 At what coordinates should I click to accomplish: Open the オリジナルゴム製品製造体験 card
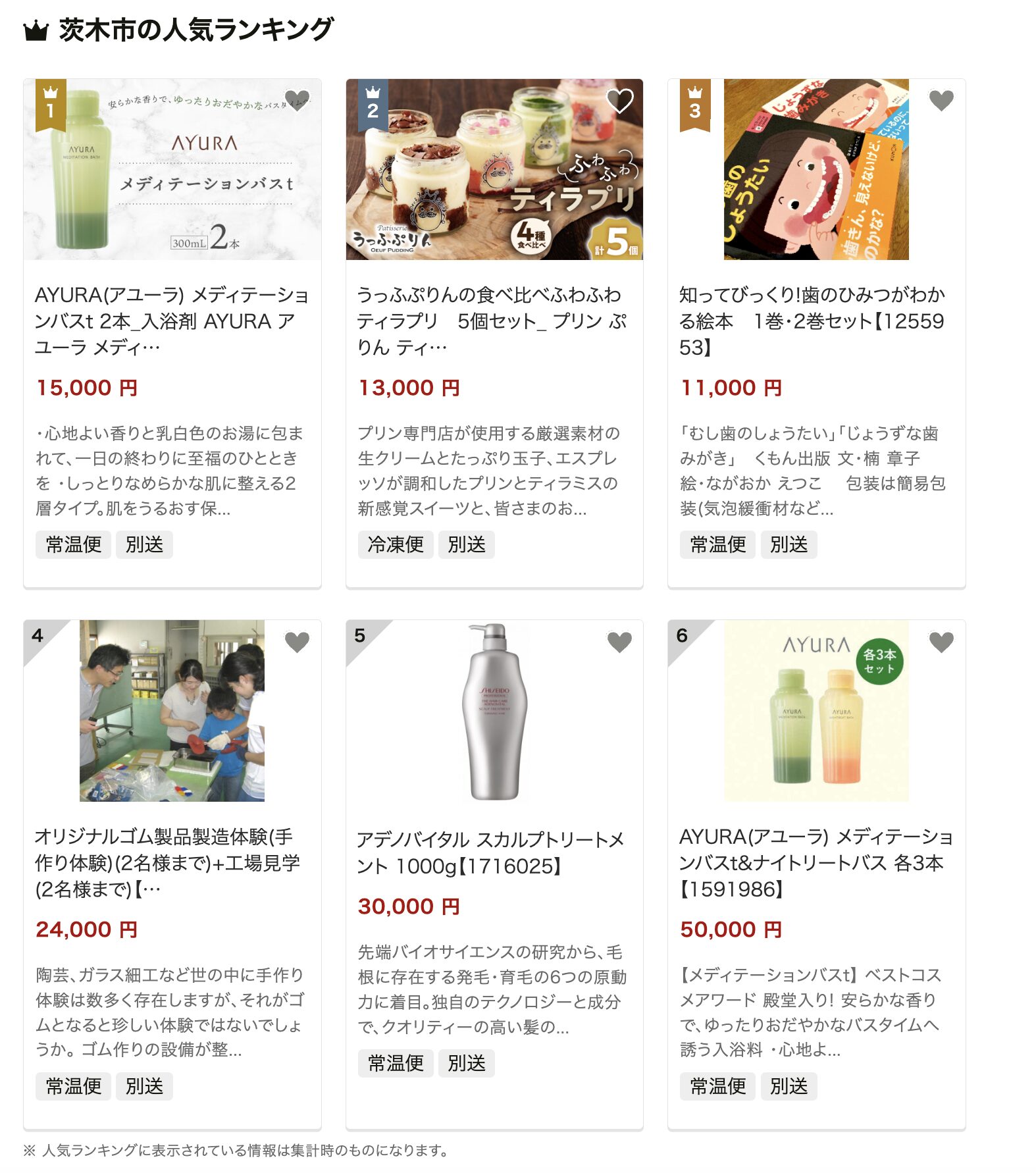172,862
